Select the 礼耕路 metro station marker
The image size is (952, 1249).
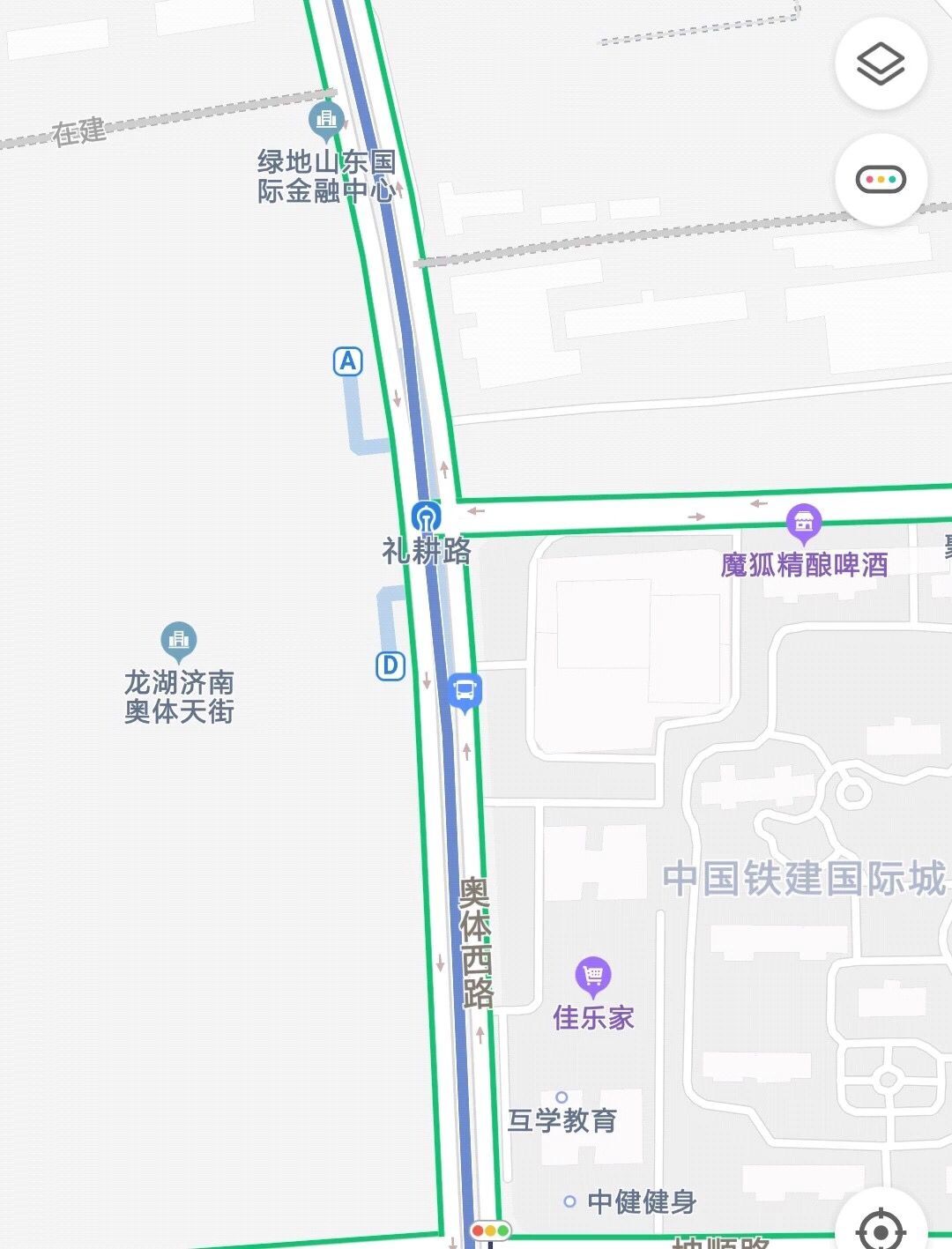426,516
